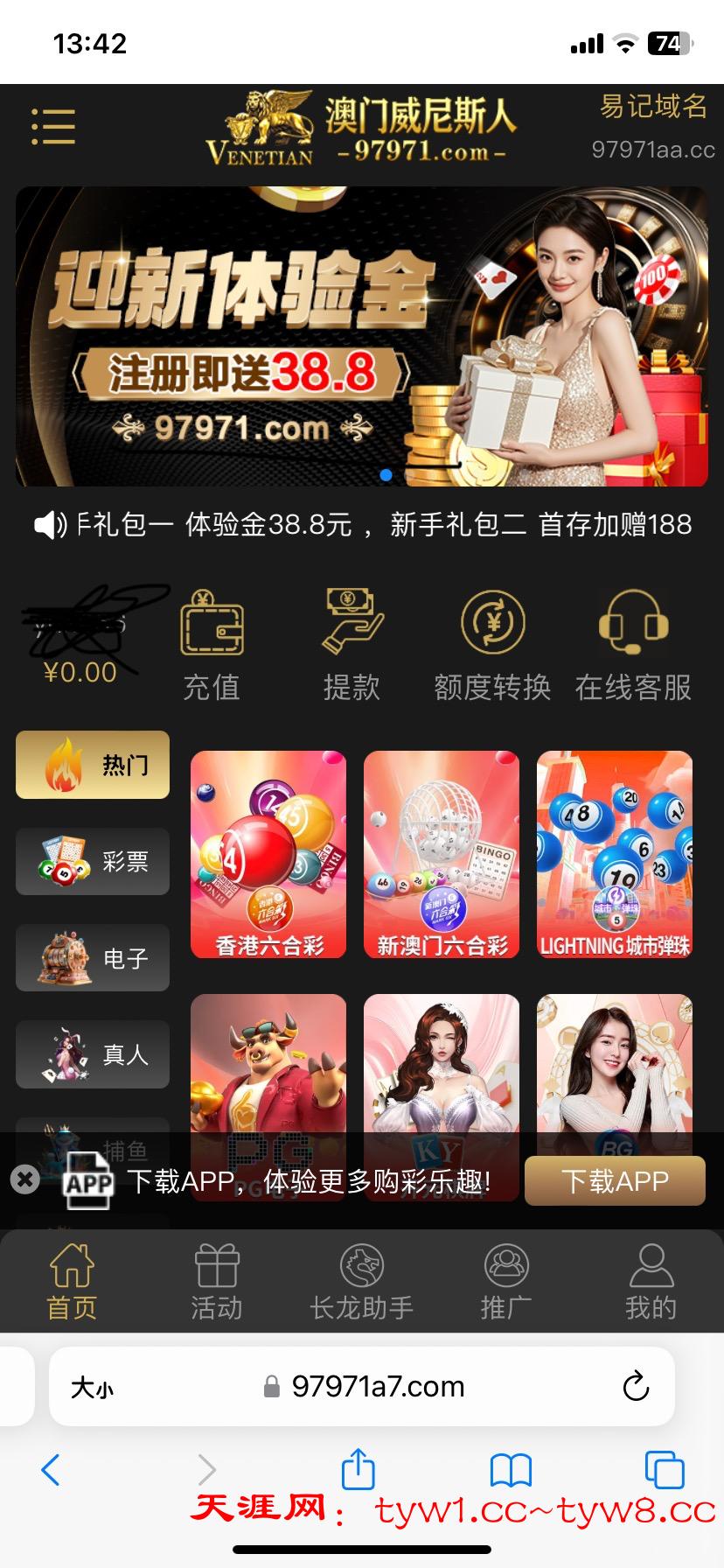This screenshot has height=1568, width=724.
Task: Switch to the 我的 tab
Action: point(651,1282)
